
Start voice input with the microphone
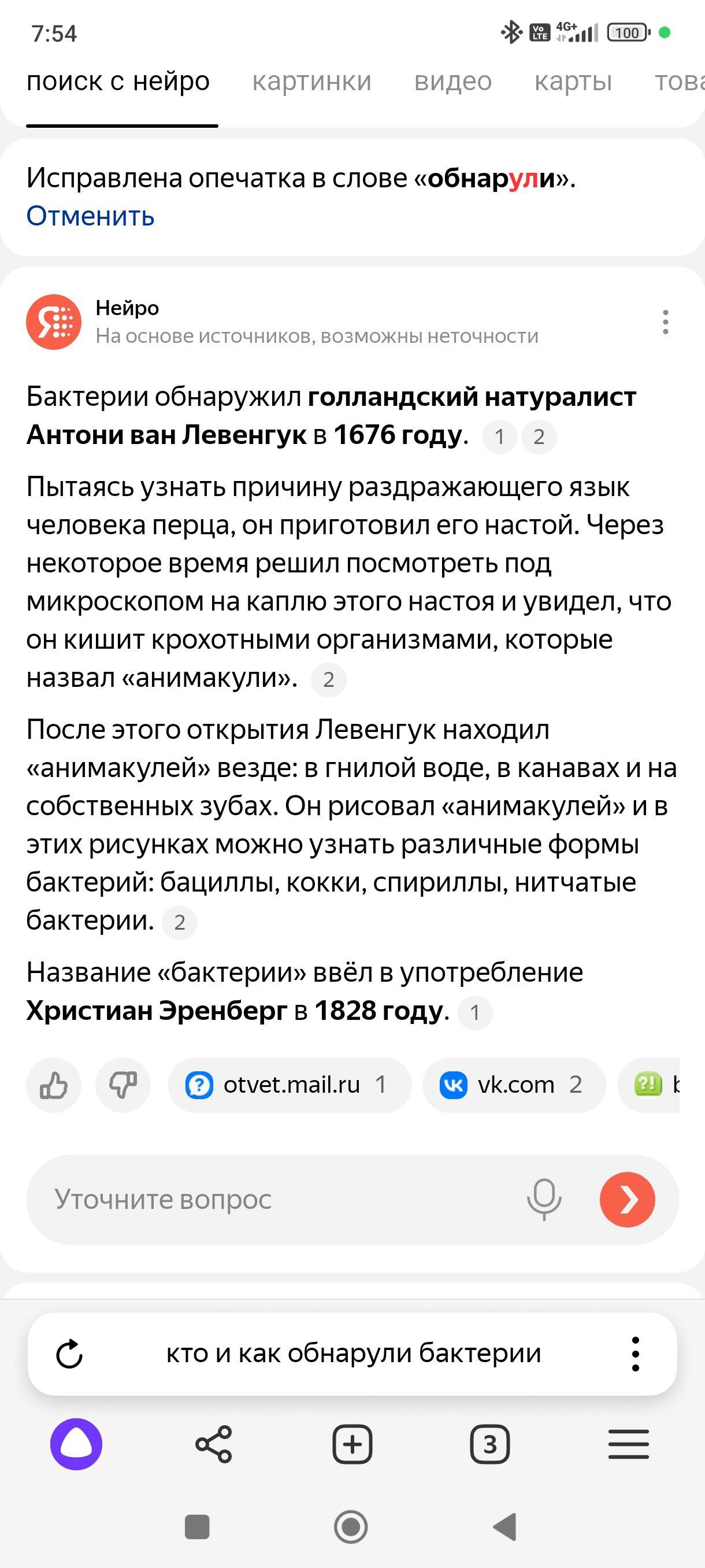[544, 1199]
